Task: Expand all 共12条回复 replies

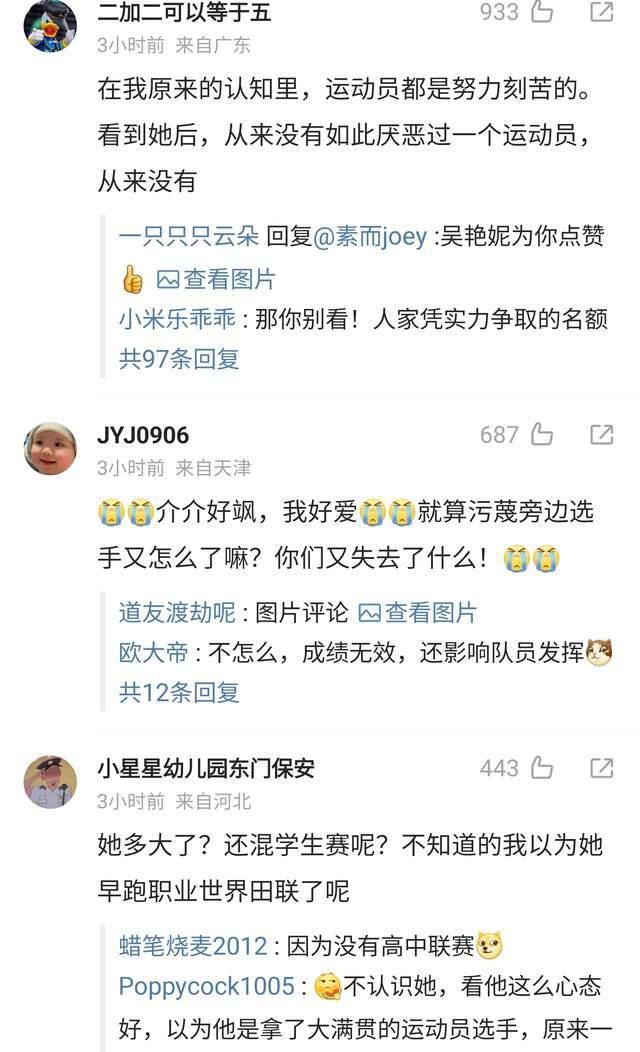Action: pyautogui.click(x=179, y=692)
